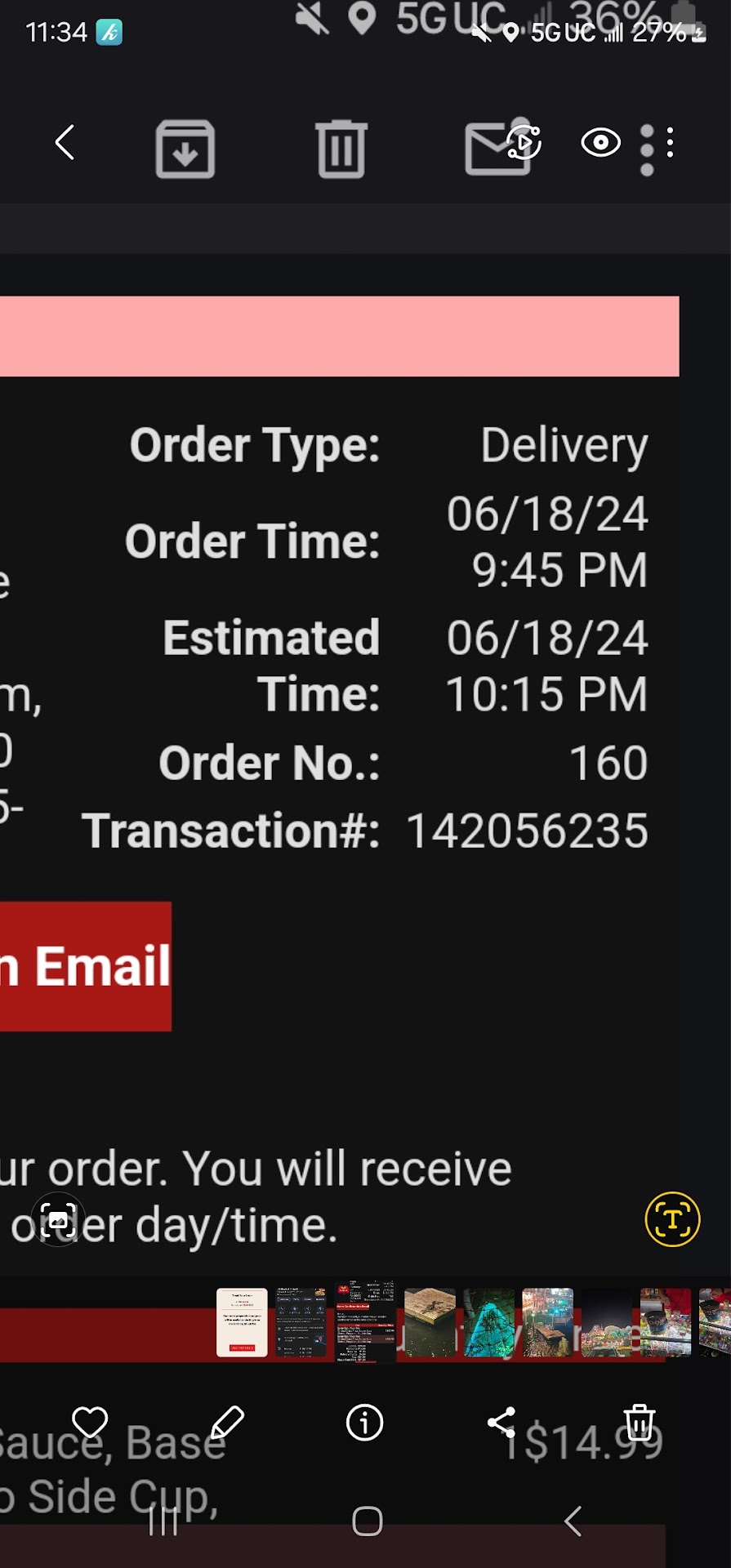This screenshot has height=1568, width=731.
Task: Tap the system home button
Action: (x=367, y=1521)
